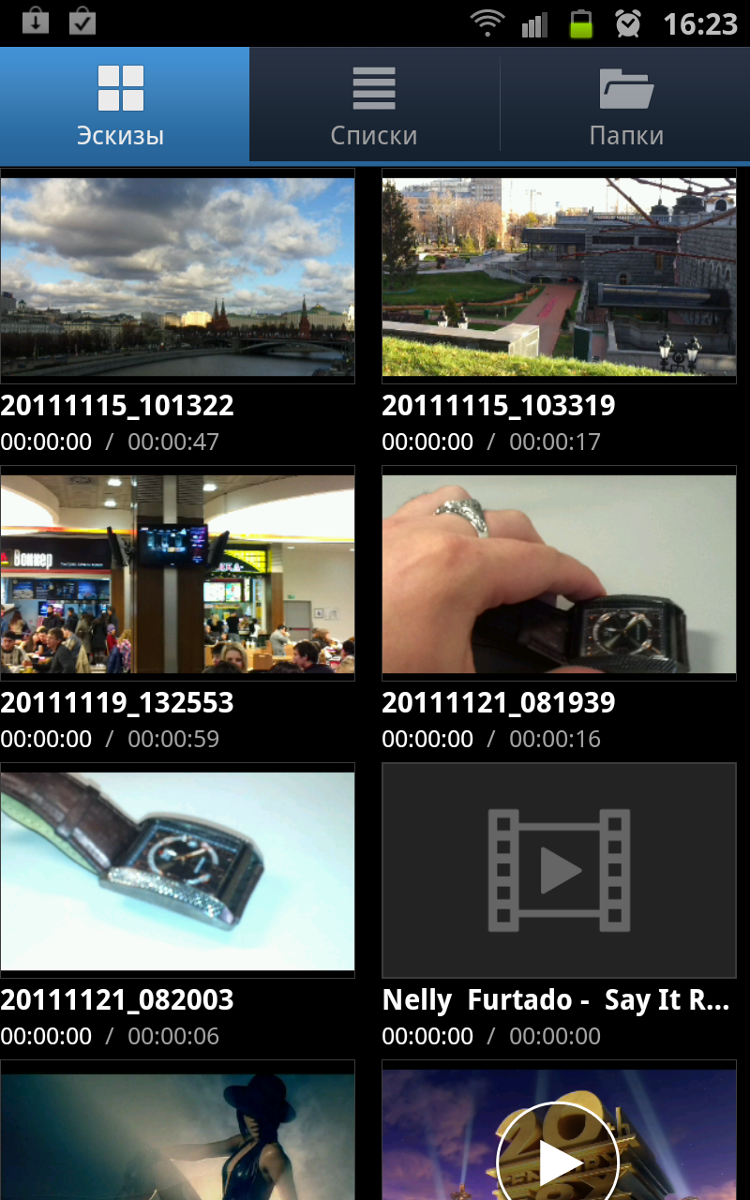Open the video with woman in hat
750x1200 pixels.
[178, 1130]
